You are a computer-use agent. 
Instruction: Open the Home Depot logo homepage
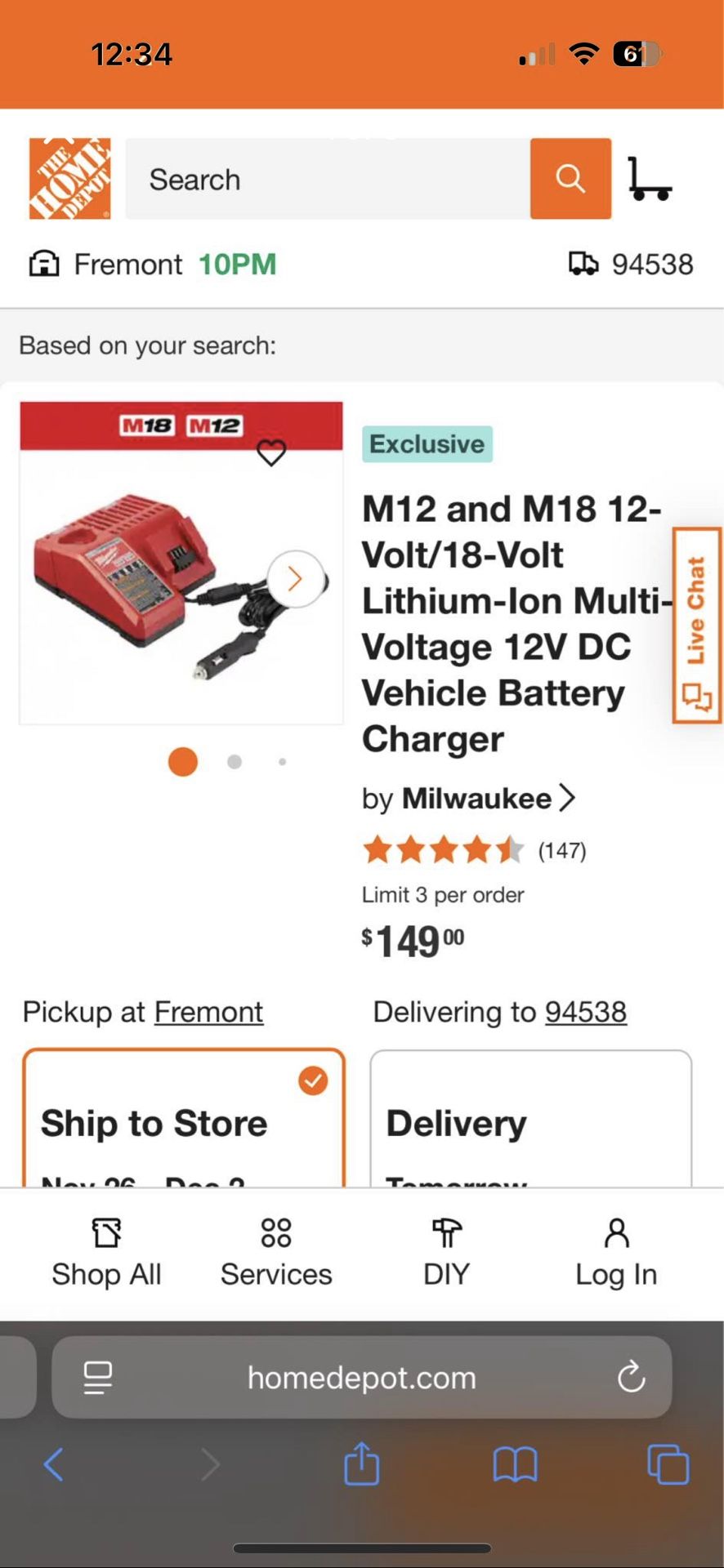click(69, 179)
